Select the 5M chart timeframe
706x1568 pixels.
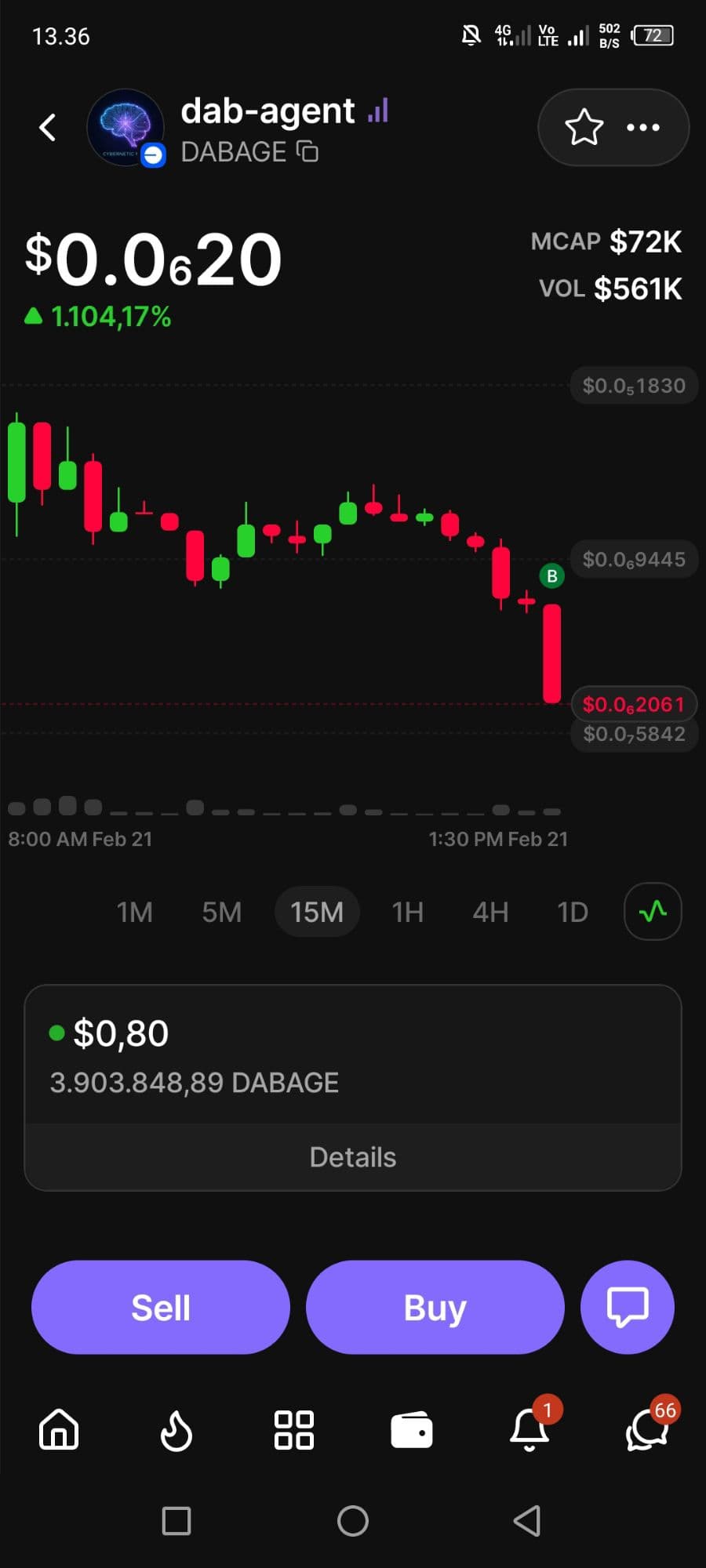pos(222,912)
